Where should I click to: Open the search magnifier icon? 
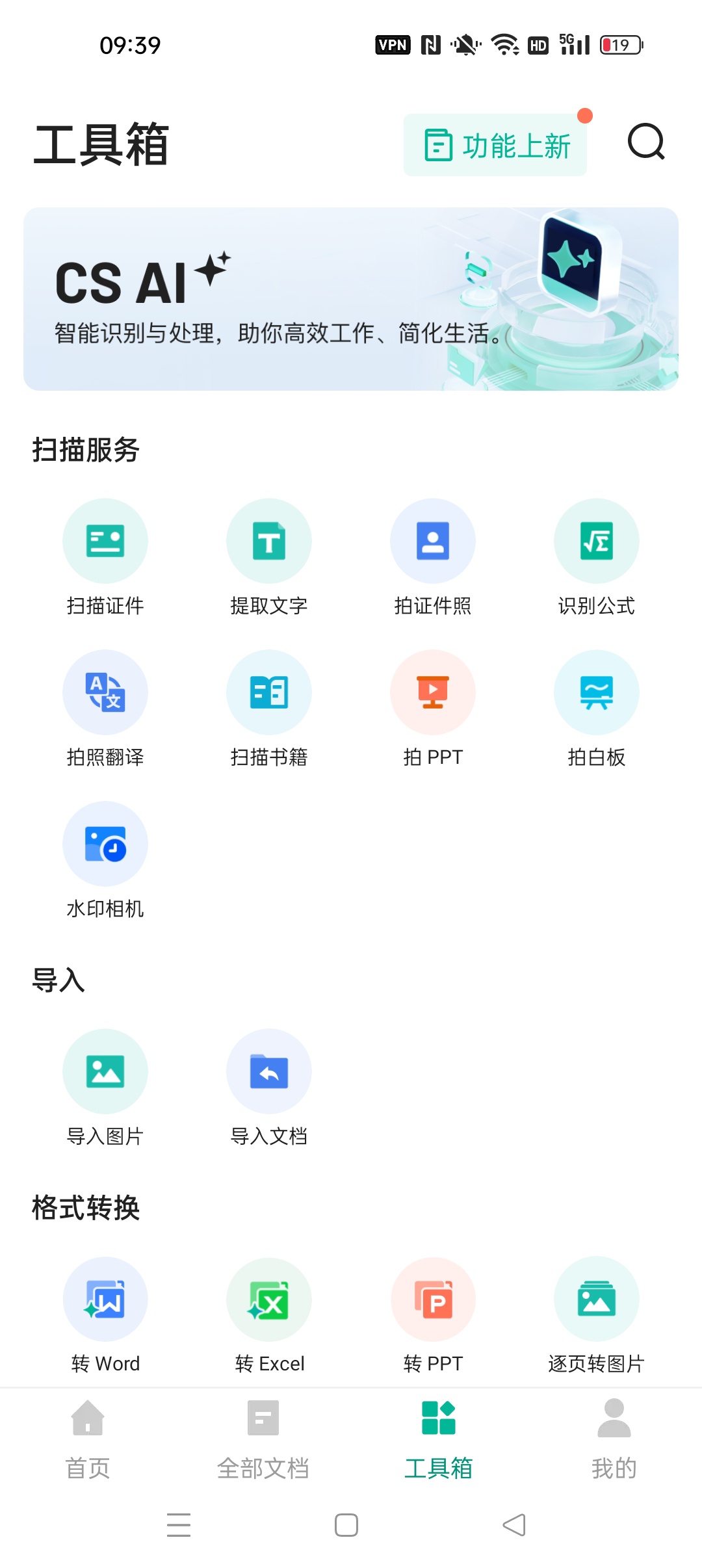pyautogui.click(x=646, y=142)
